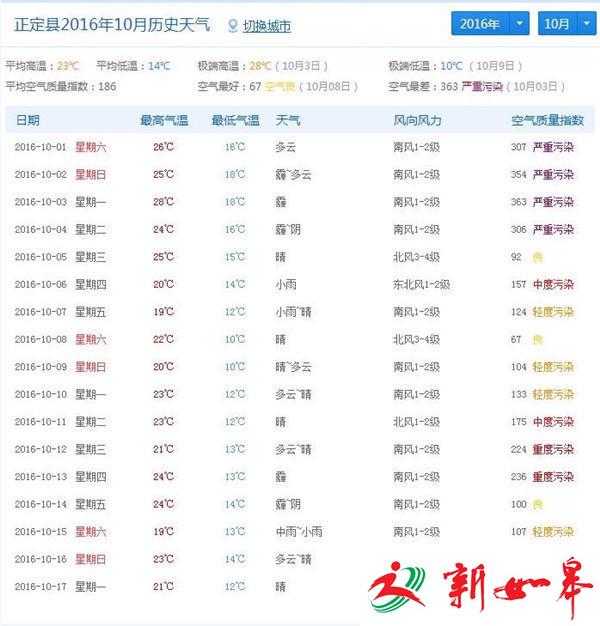Expand the 10月 month dropdown
The height and width of the screenshot is (626, 600).
(568, 23)
